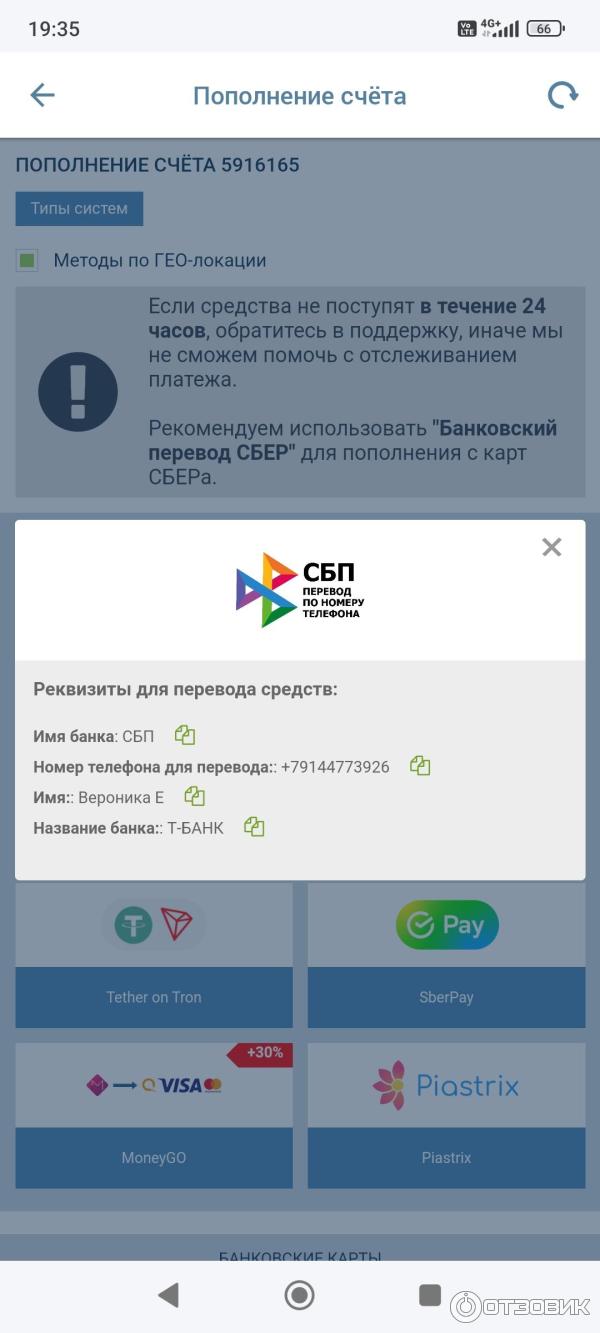600x1333 pixels.
Task: Copy the bank title Т-БАНК
Action: click(254, 827)
